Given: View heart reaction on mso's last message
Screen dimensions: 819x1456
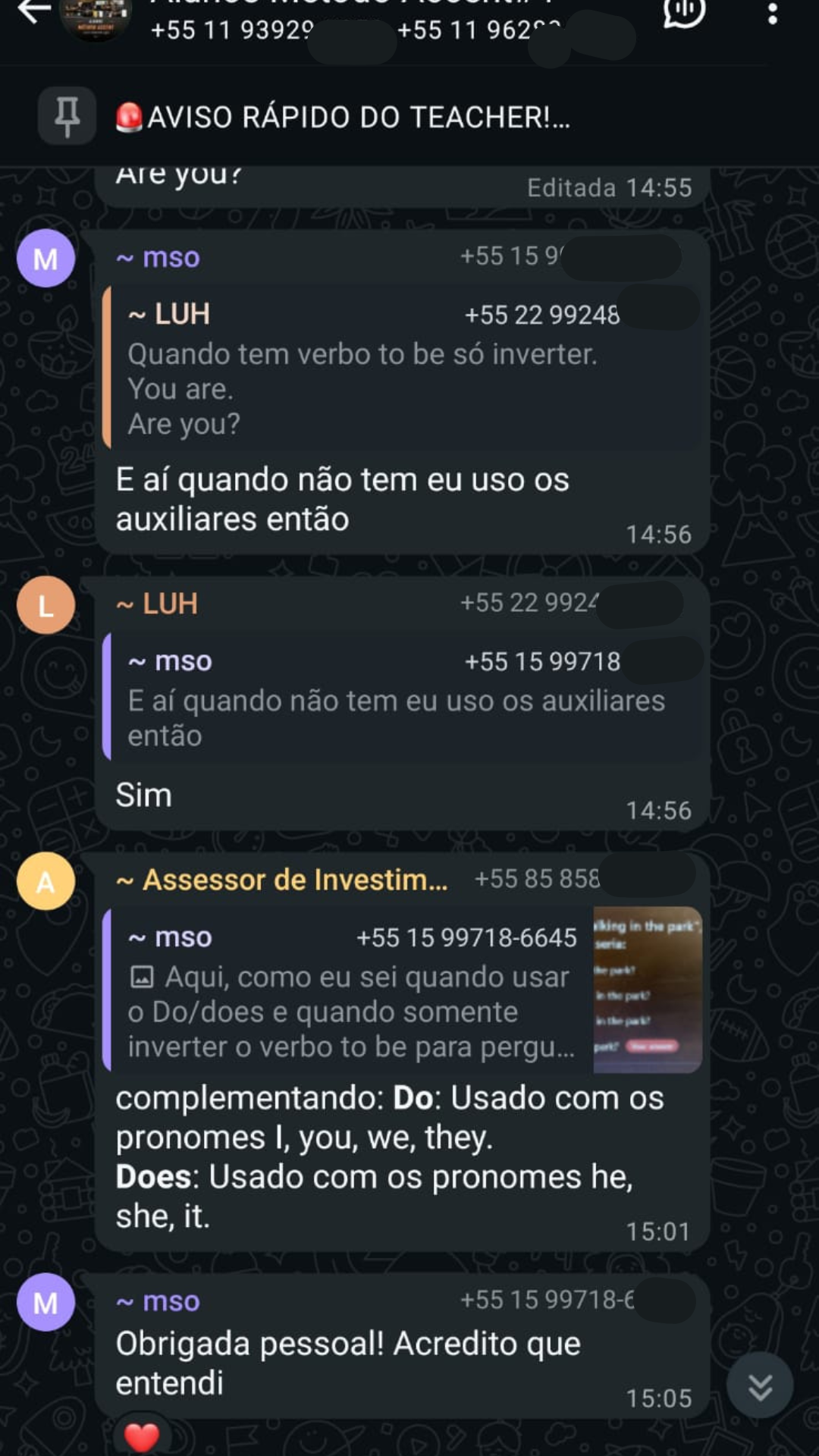Looking at the screenshot, I should pos(142,1436).
